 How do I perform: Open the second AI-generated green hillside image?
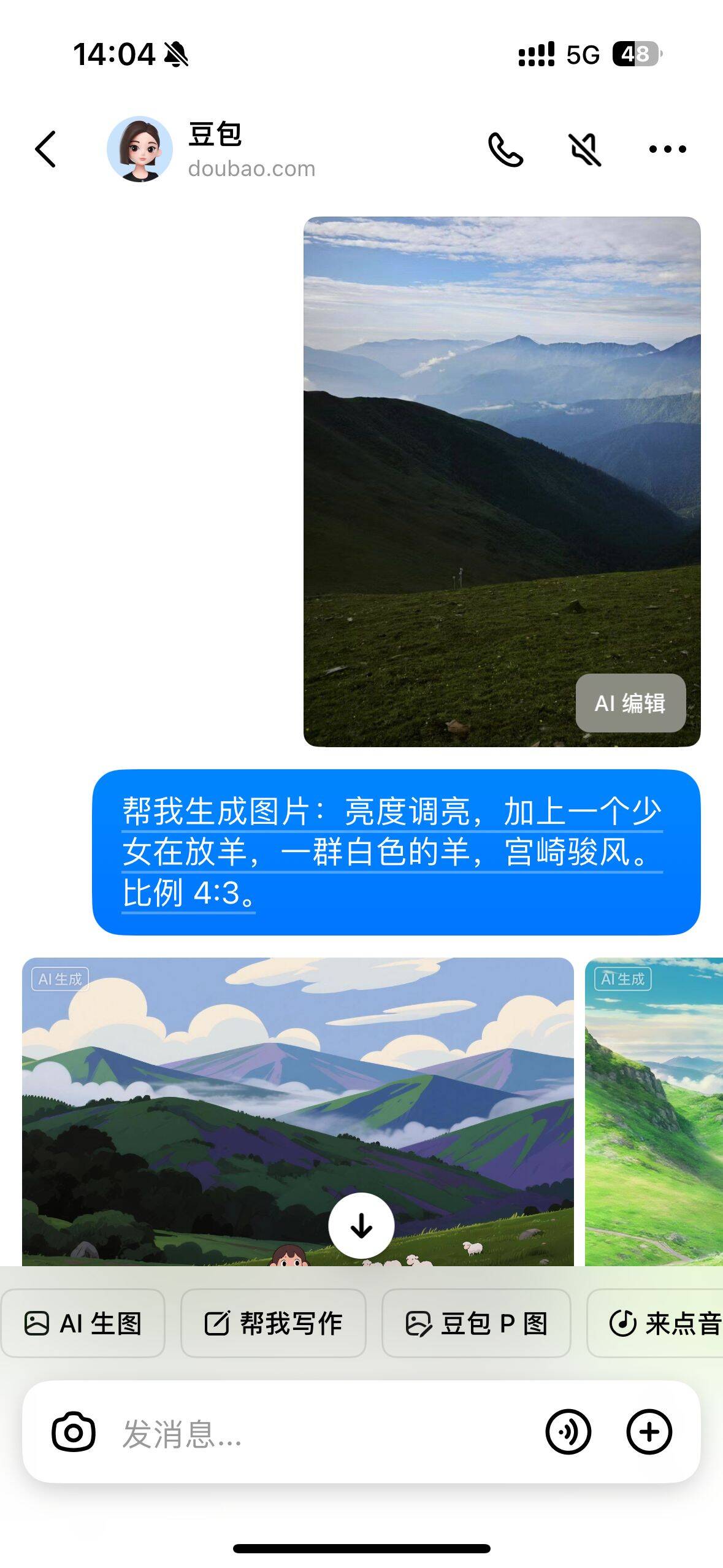pos(654,1112)
